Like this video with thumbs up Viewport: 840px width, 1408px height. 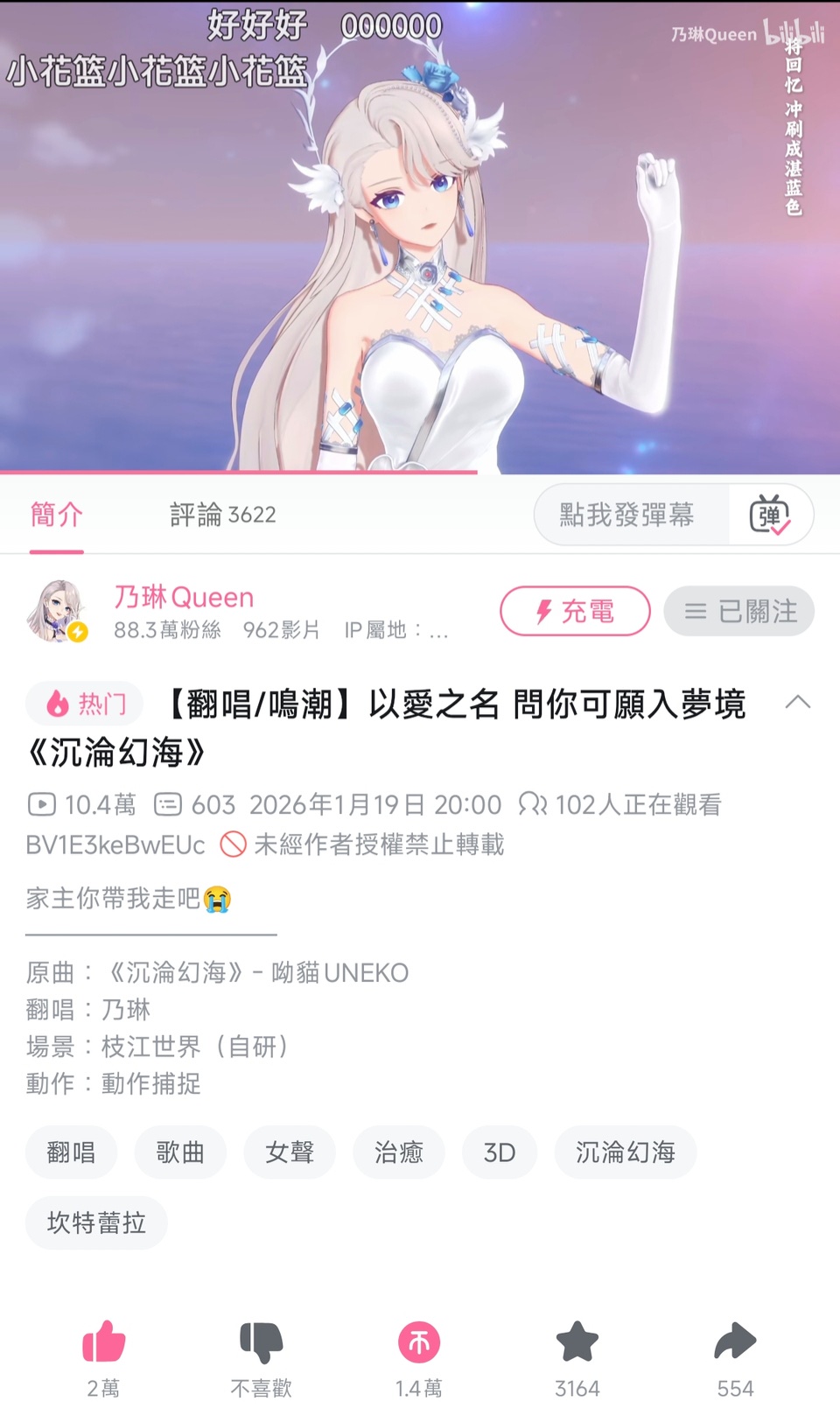[104, 1342]
